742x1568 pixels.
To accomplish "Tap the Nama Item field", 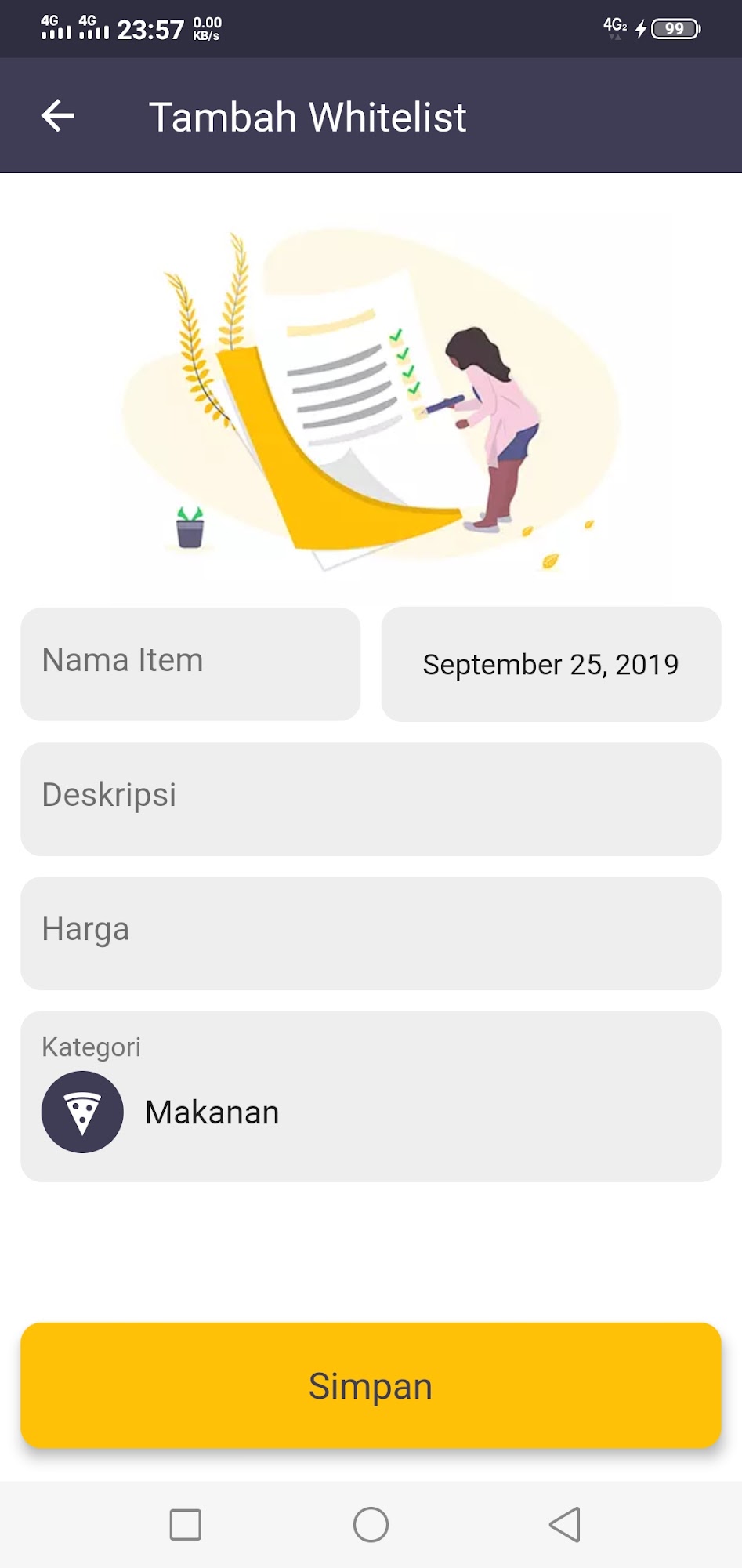I will pos(190,663).
